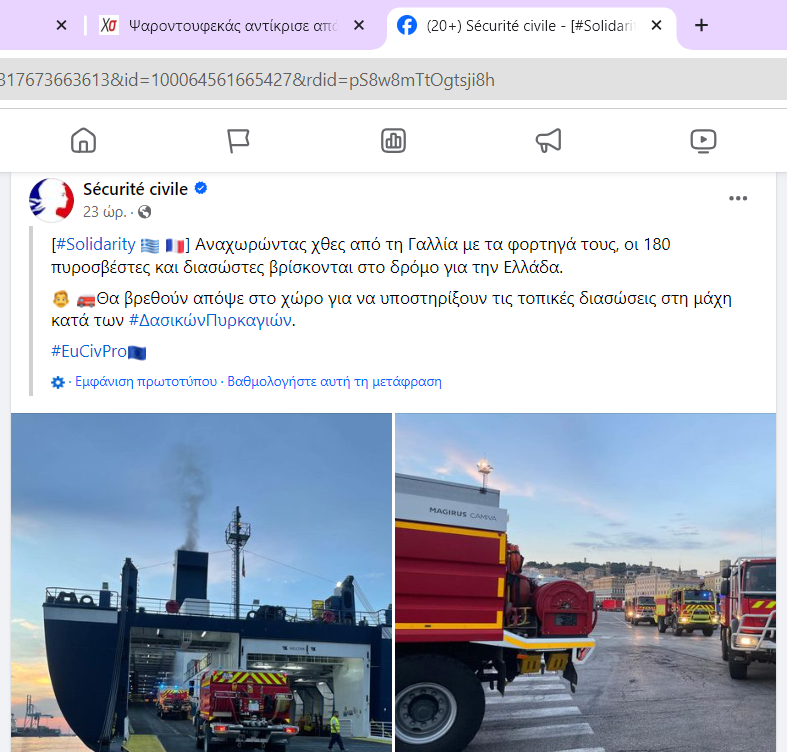Open post options three-dot menu
The width and height of the screenshot is (787, 752).
click(738, 198)
